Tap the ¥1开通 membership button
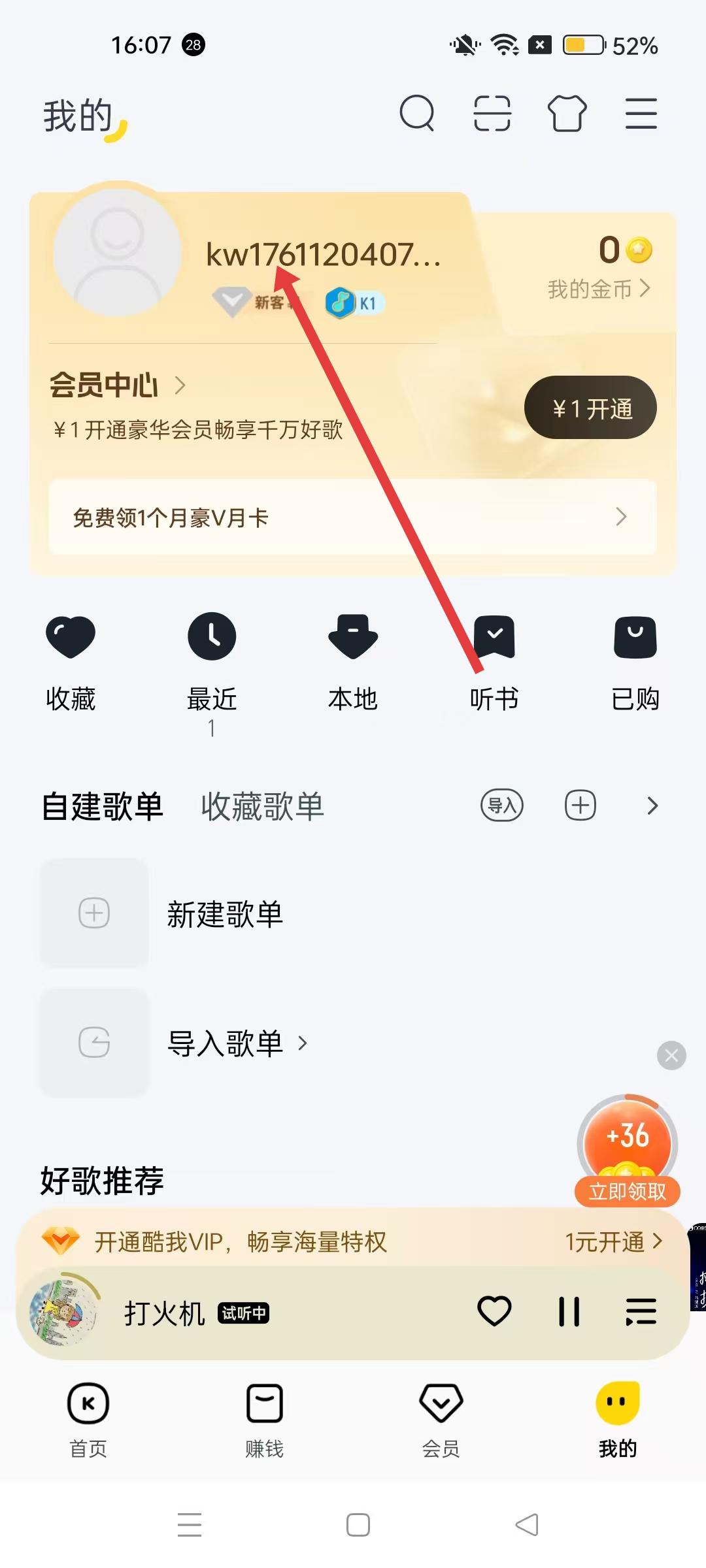Image resolution: width=706 pixels, height=1568 pixels. [590, 408]
